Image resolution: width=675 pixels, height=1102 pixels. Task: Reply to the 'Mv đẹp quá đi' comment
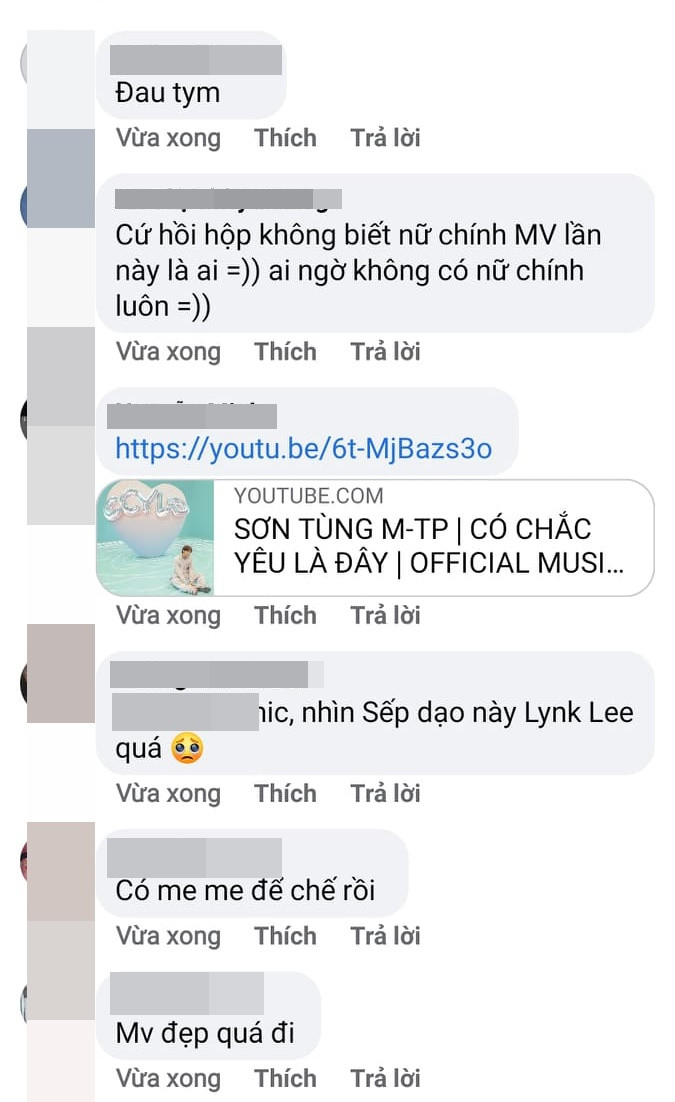coord(385,1078)
